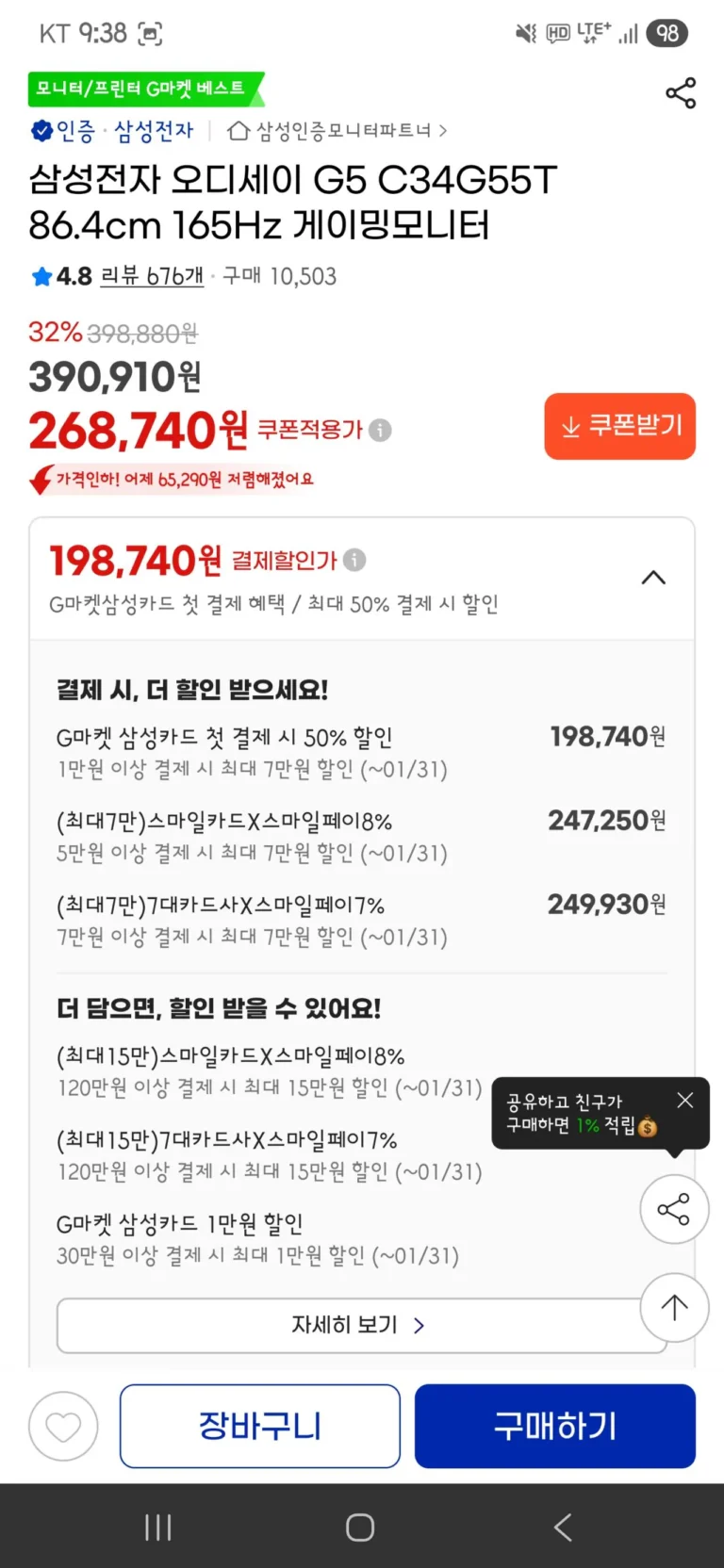
Task: Show info for 결제할인가
Action: (354, 560)
